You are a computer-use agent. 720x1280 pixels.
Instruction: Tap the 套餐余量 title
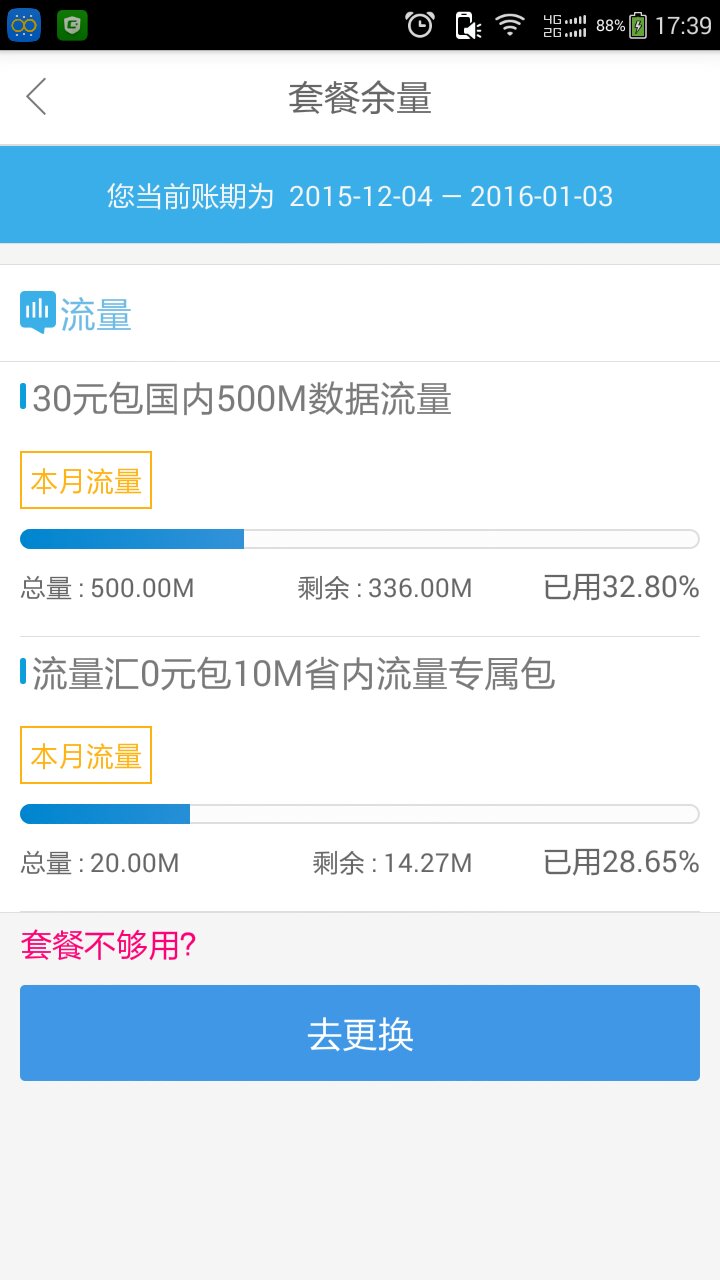coord(360,96)
